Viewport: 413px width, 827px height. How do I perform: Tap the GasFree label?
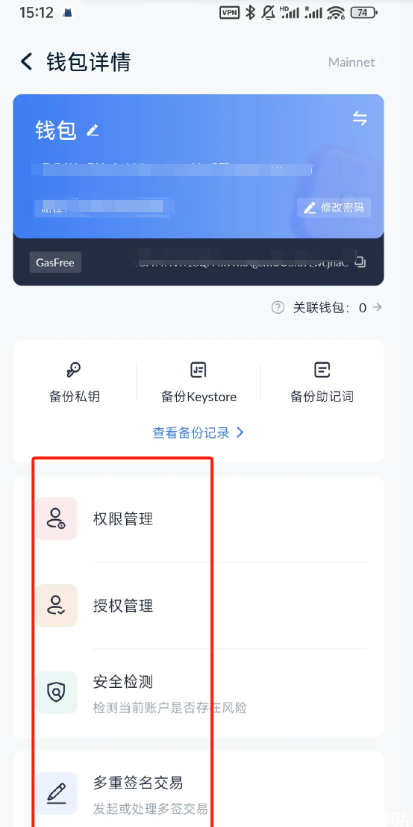click(55, 262)
